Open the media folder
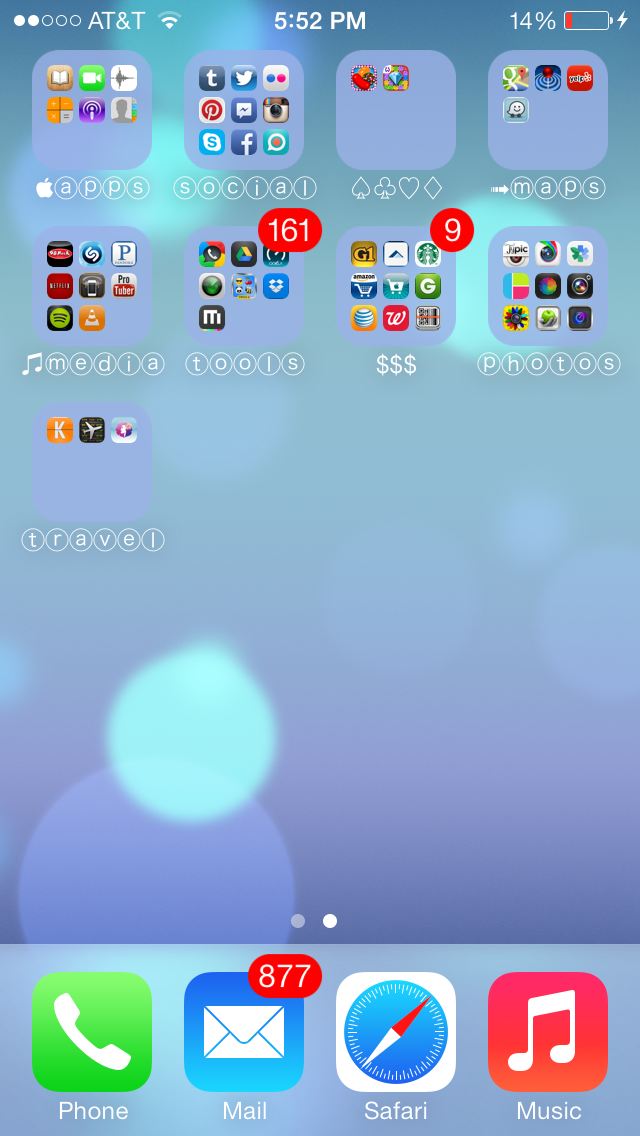640x1136 pixels. coord(92,286)
